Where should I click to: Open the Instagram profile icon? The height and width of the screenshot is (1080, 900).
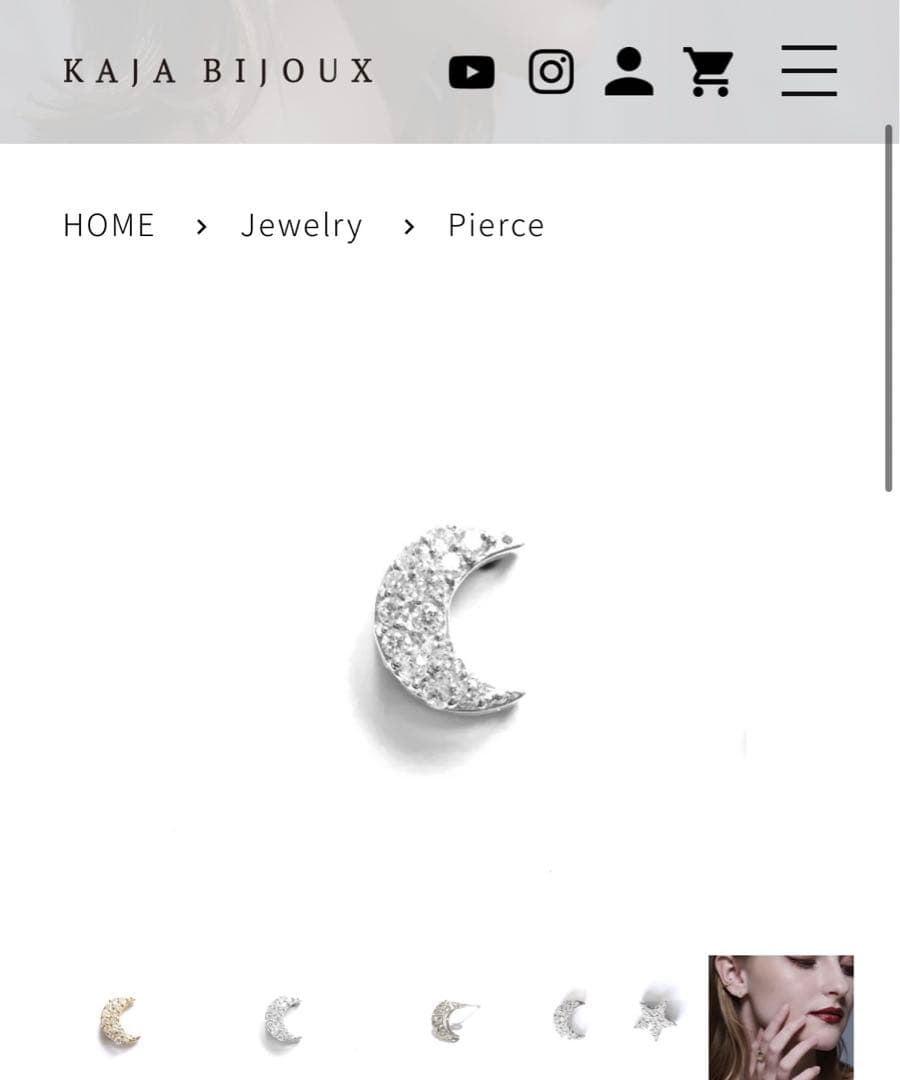click(551, 72)
